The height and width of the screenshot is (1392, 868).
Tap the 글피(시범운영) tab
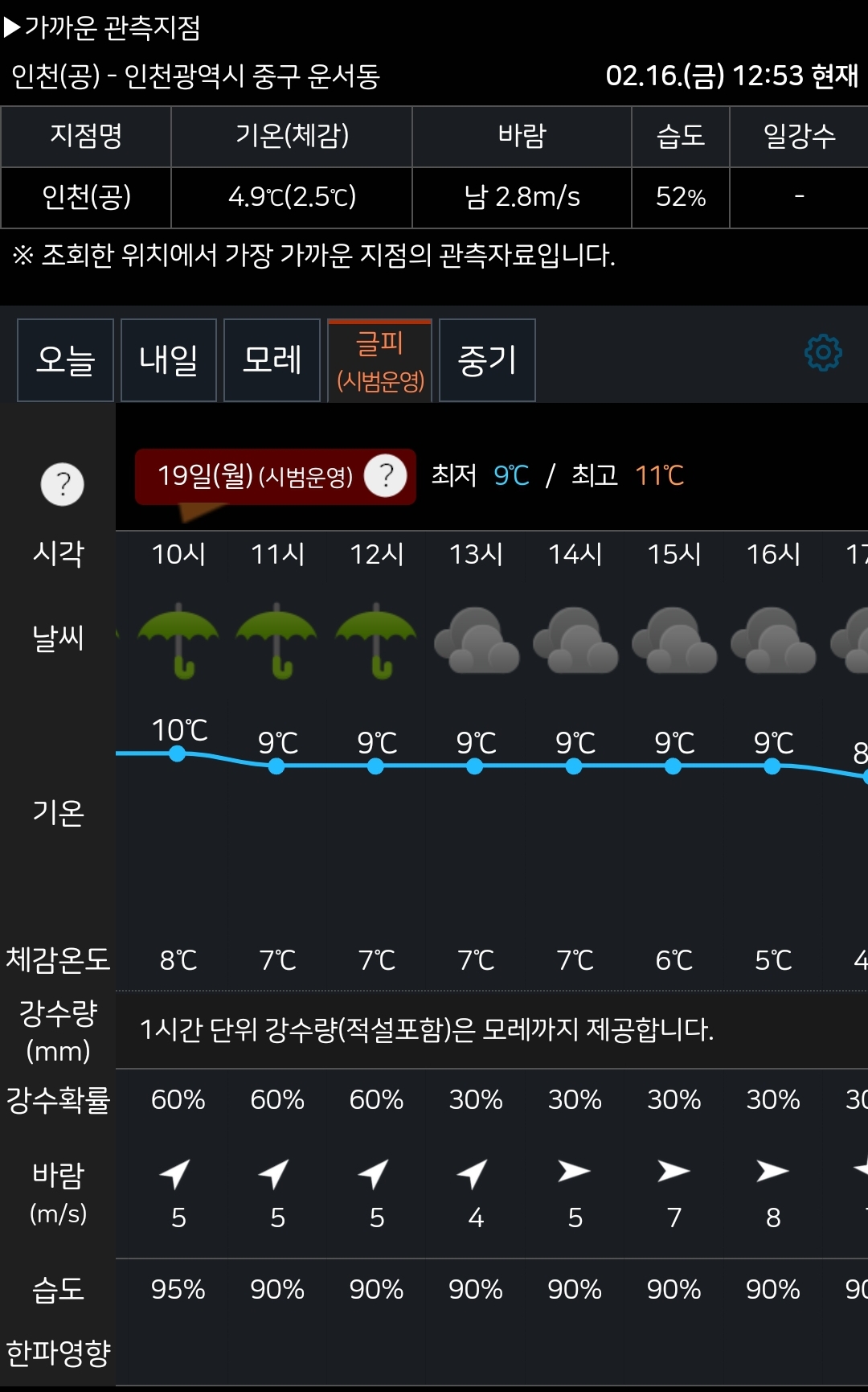tap(379, 361)
